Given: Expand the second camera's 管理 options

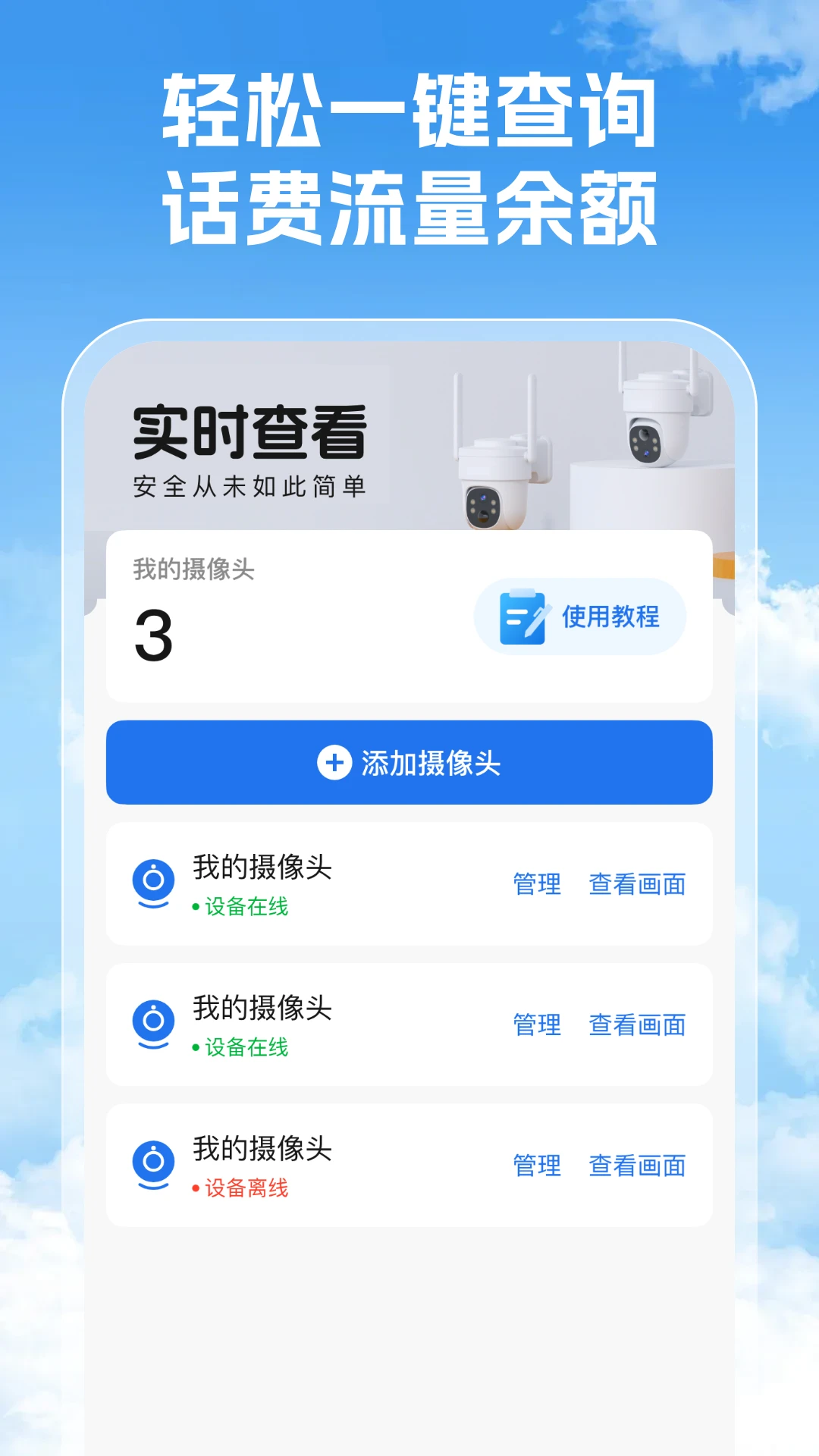Looking at the screenshot, I should click(537, 1026).
